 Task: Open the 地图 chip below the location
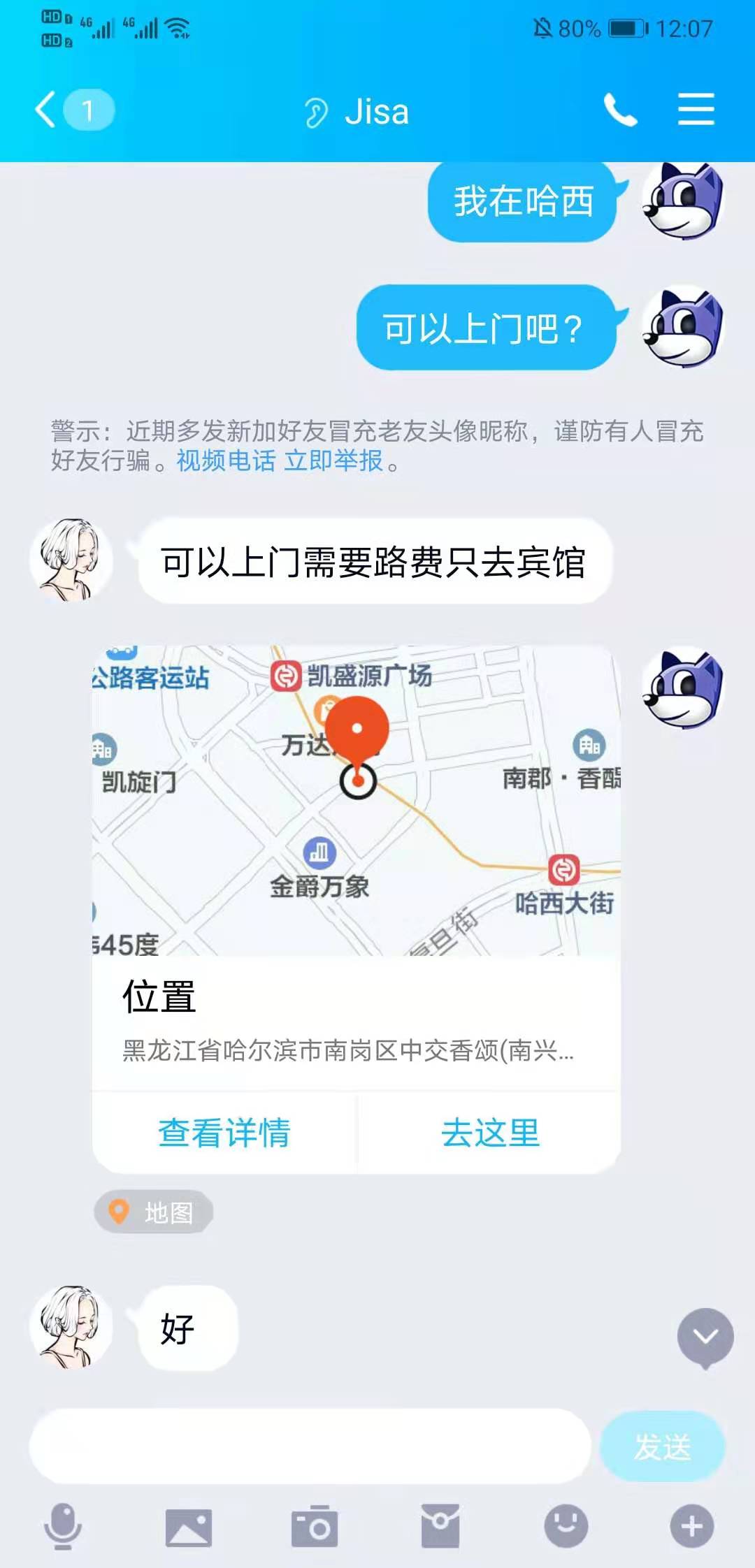[x=154, y=1212]
